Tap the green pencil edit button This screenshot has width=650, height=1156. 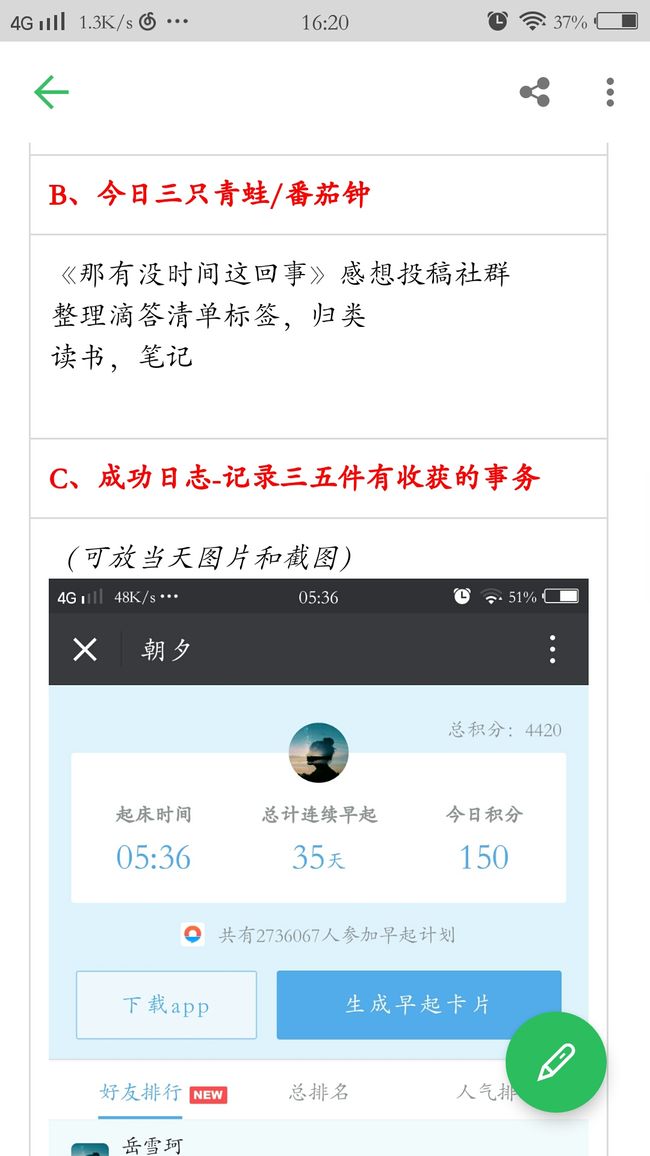click(x=556, y=1062)
